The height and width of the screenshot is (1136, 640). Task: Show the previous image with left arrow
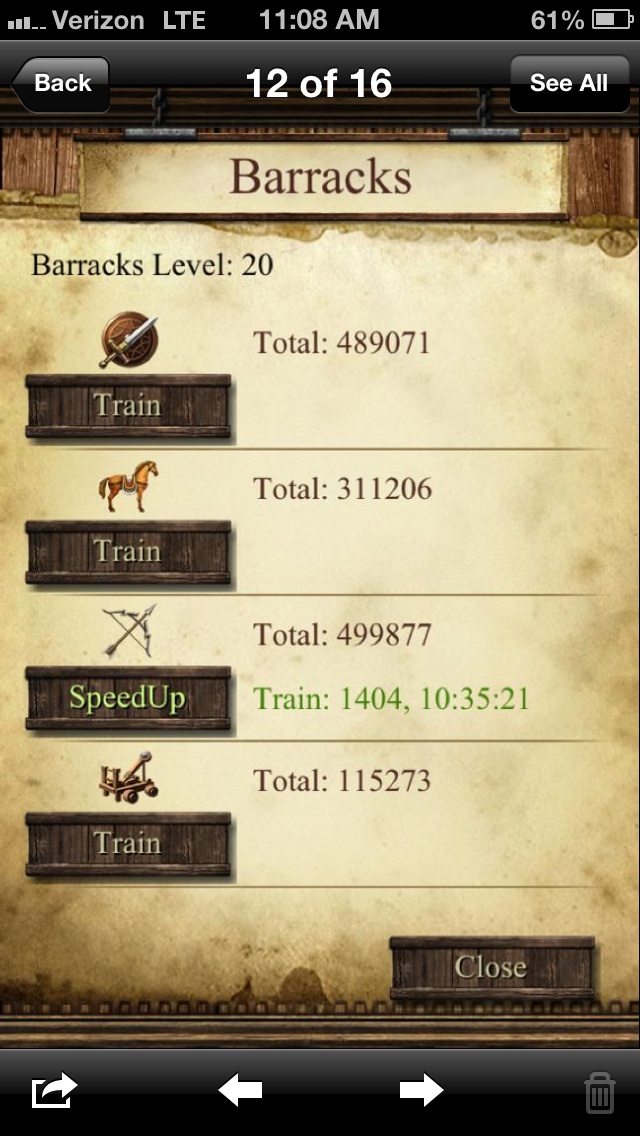pos(240,1091)
